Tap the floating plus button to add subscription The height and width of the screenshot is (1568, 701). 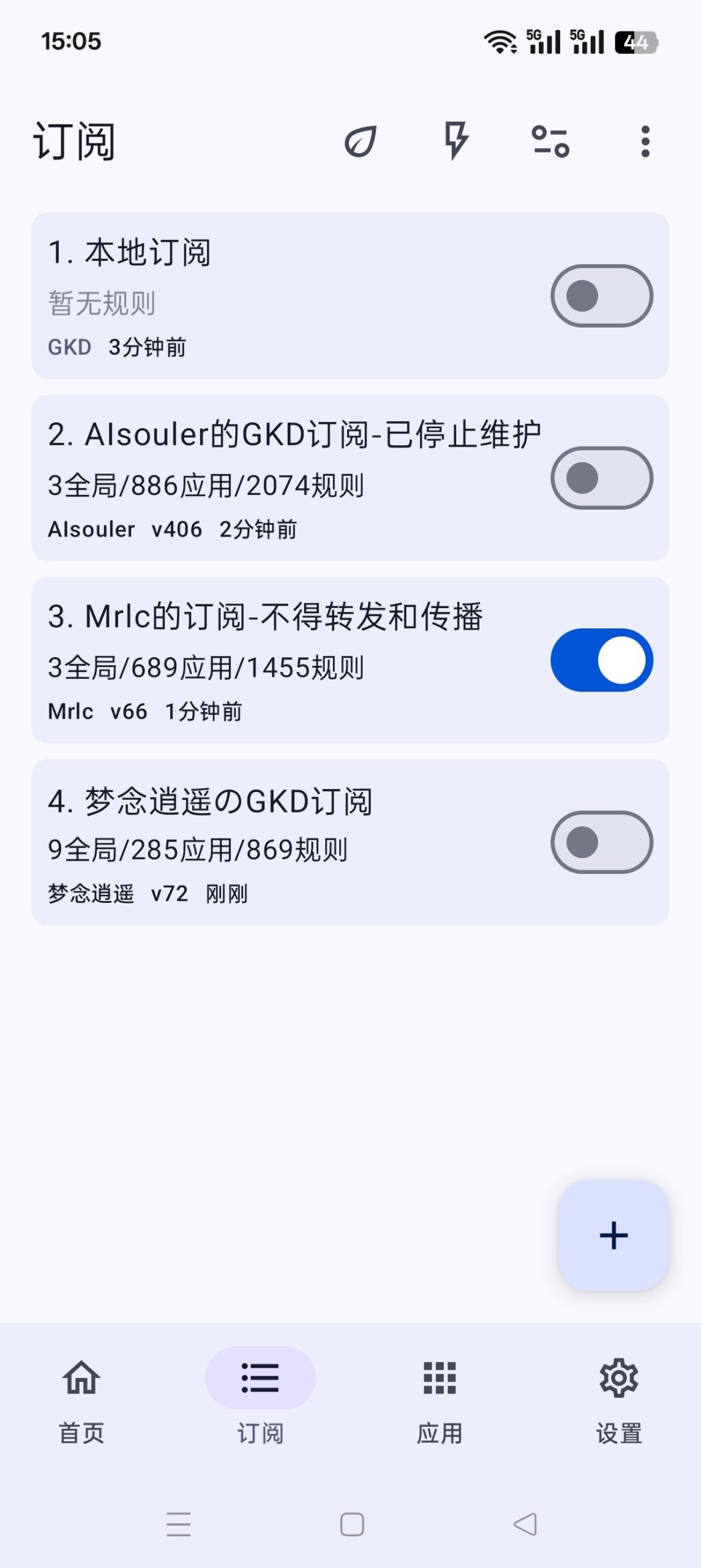(613, 1234)
